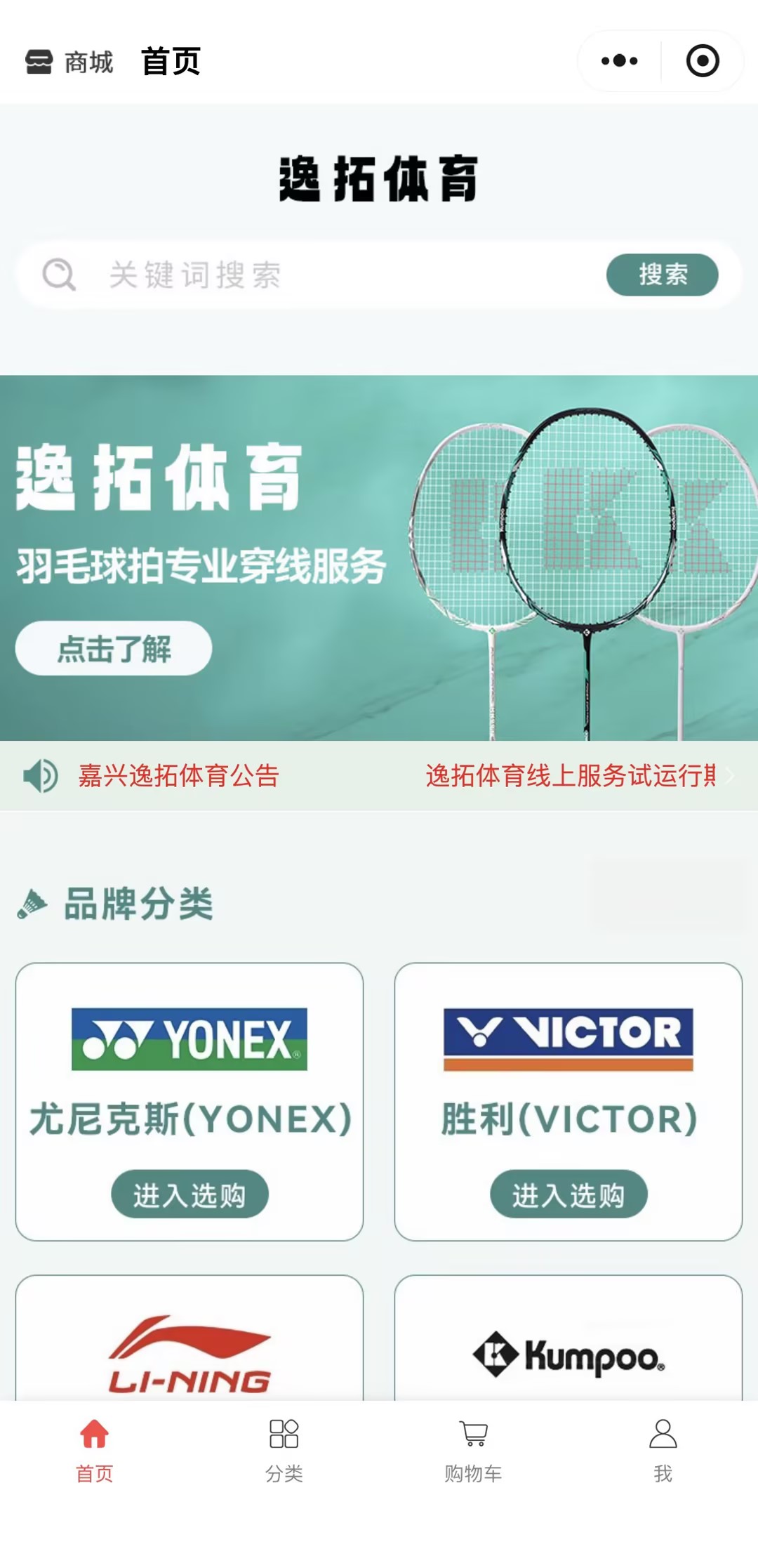Enter VICTOR shop via 进入选购
Viewport: 758px width, 1568px height.
tap(568, 1194)
